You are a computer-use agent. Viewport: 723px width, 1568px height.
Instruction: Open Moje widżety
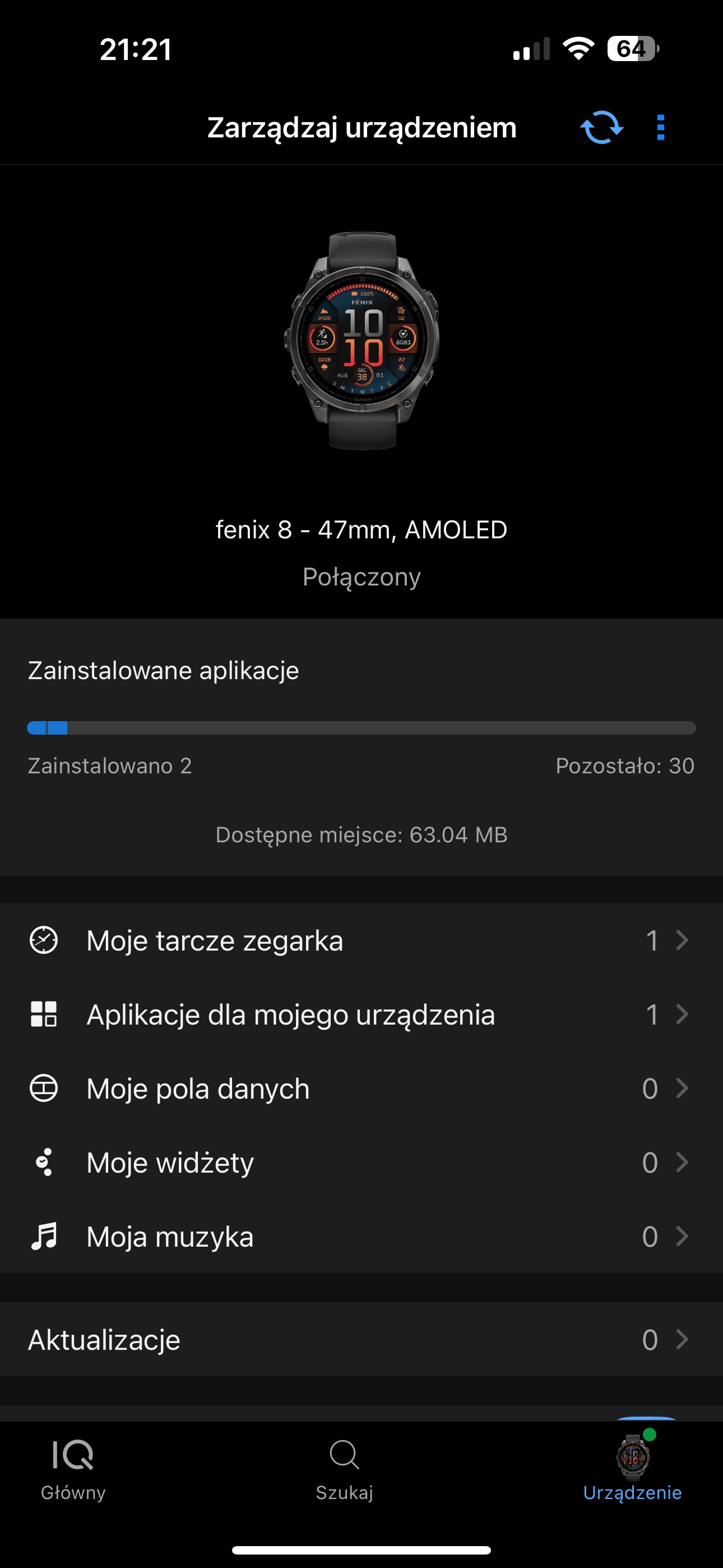[361, 1163]
